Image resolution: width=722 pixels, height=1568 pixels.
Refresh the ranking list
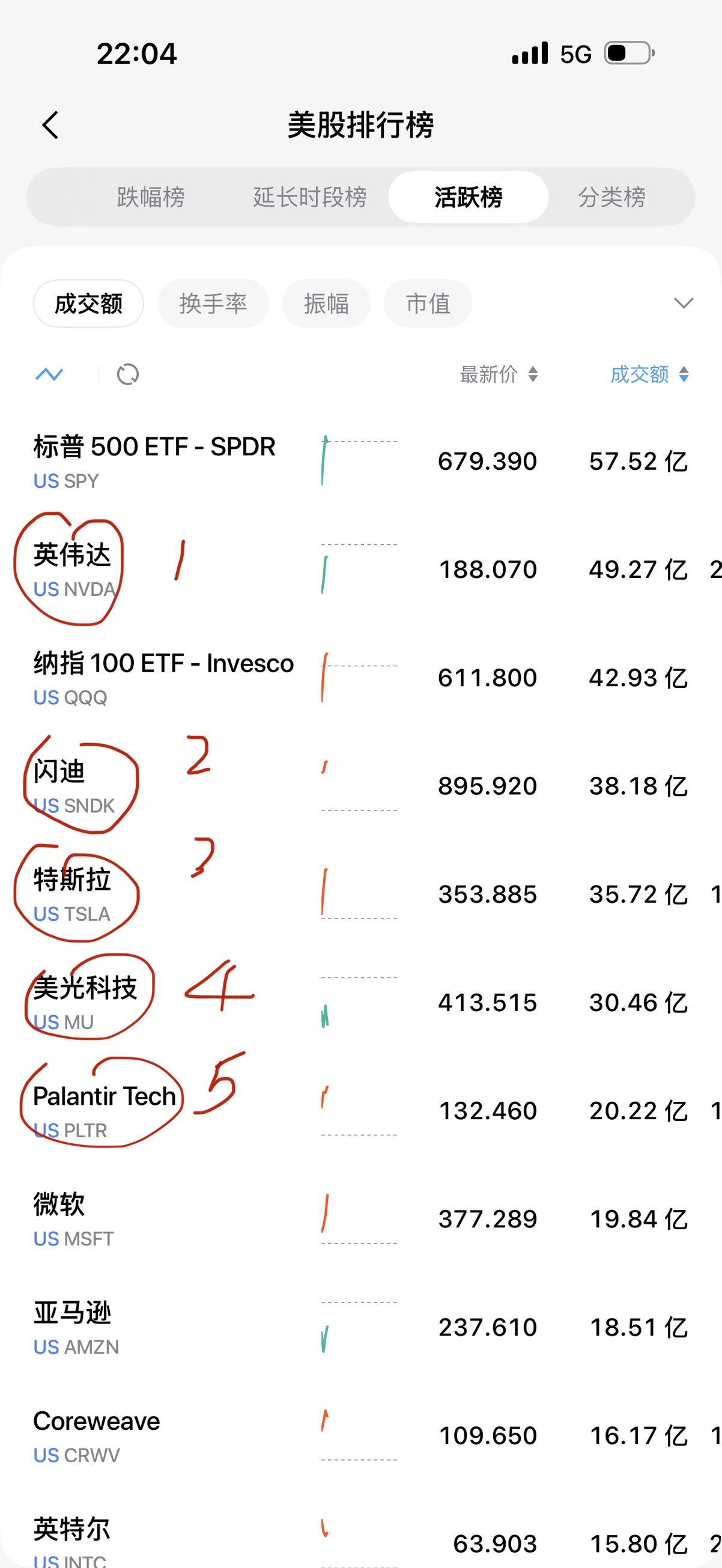coord(128,374)
